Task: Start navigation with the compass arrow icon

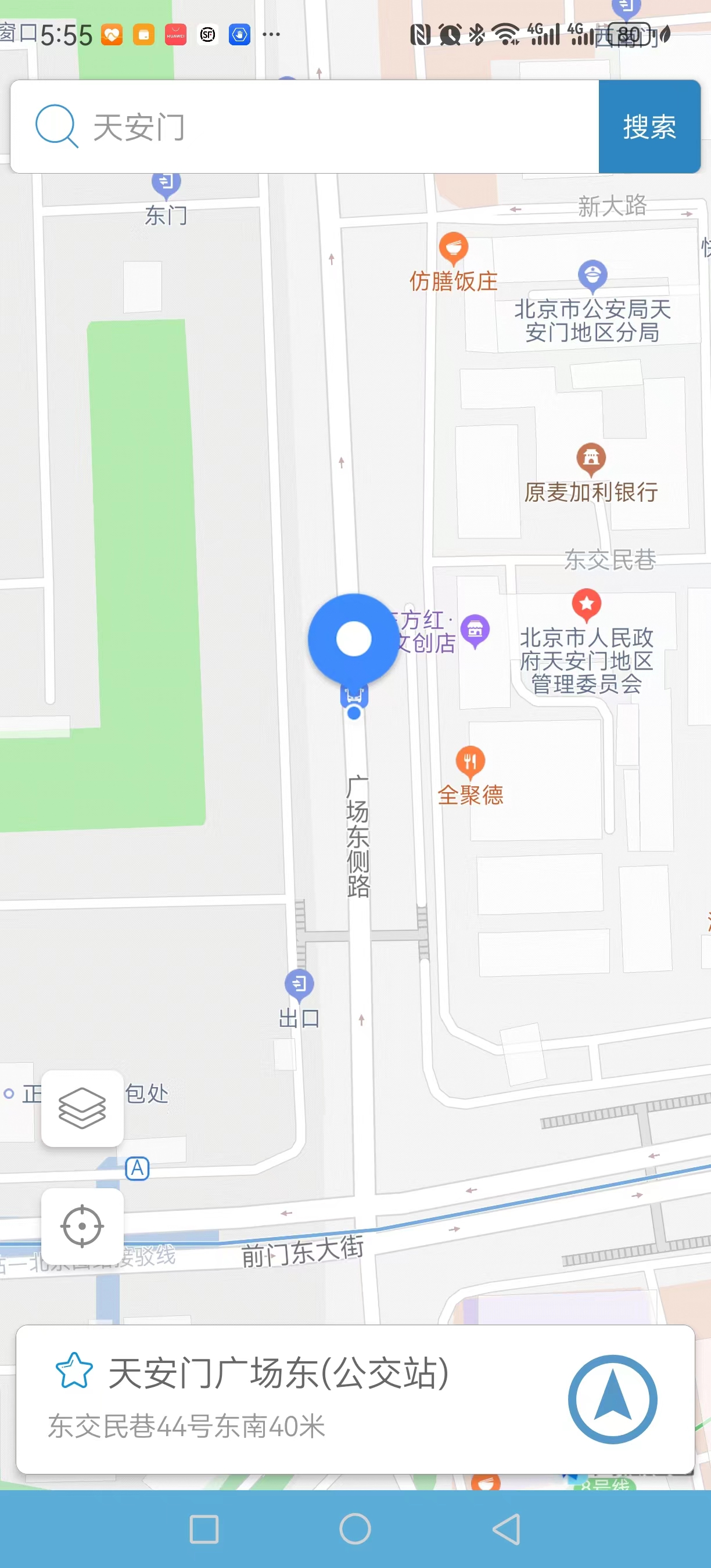Action: coord(613,1398)
